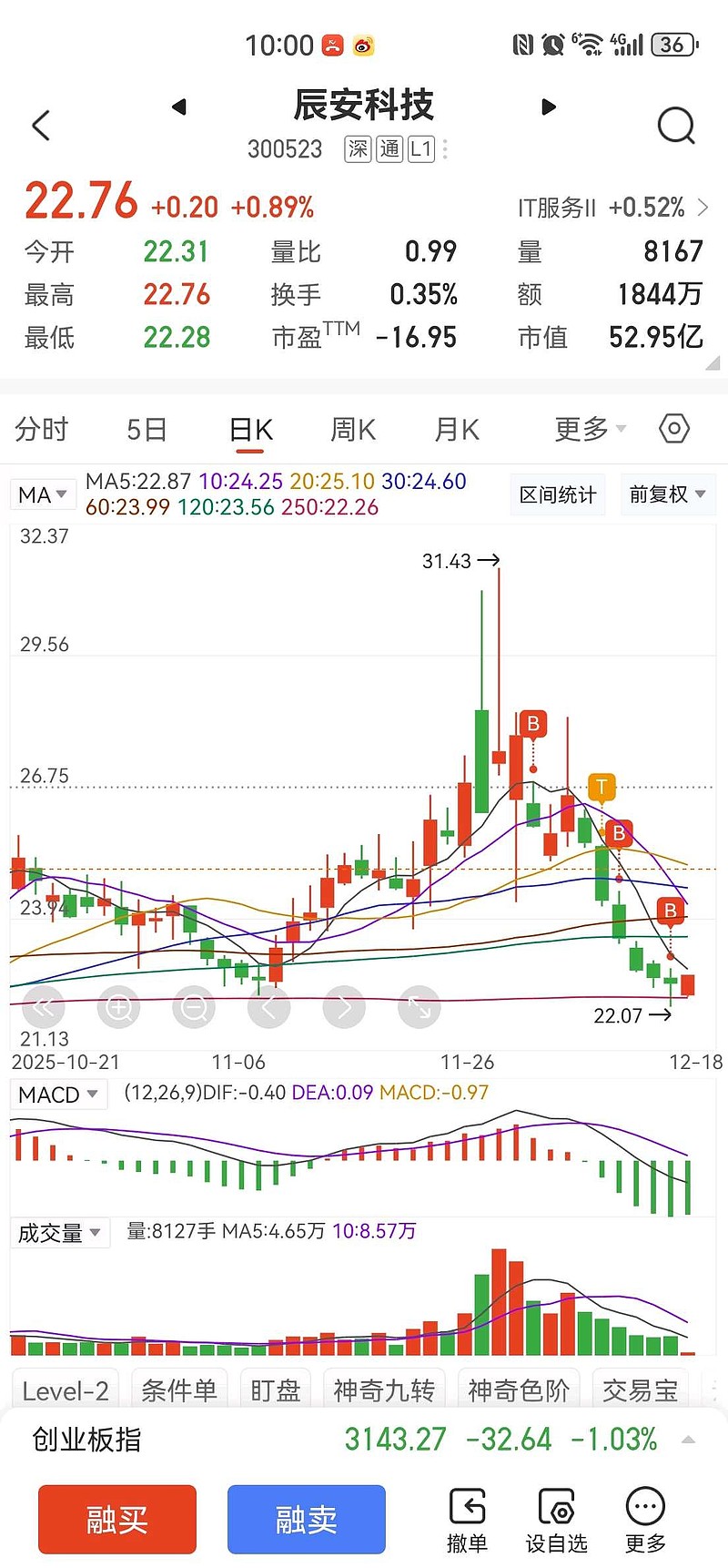The height and width of the screenshot is (1568, 728).
Task: Zoom out of chart using minus magnifier icon
Action: pos(194,1007)
